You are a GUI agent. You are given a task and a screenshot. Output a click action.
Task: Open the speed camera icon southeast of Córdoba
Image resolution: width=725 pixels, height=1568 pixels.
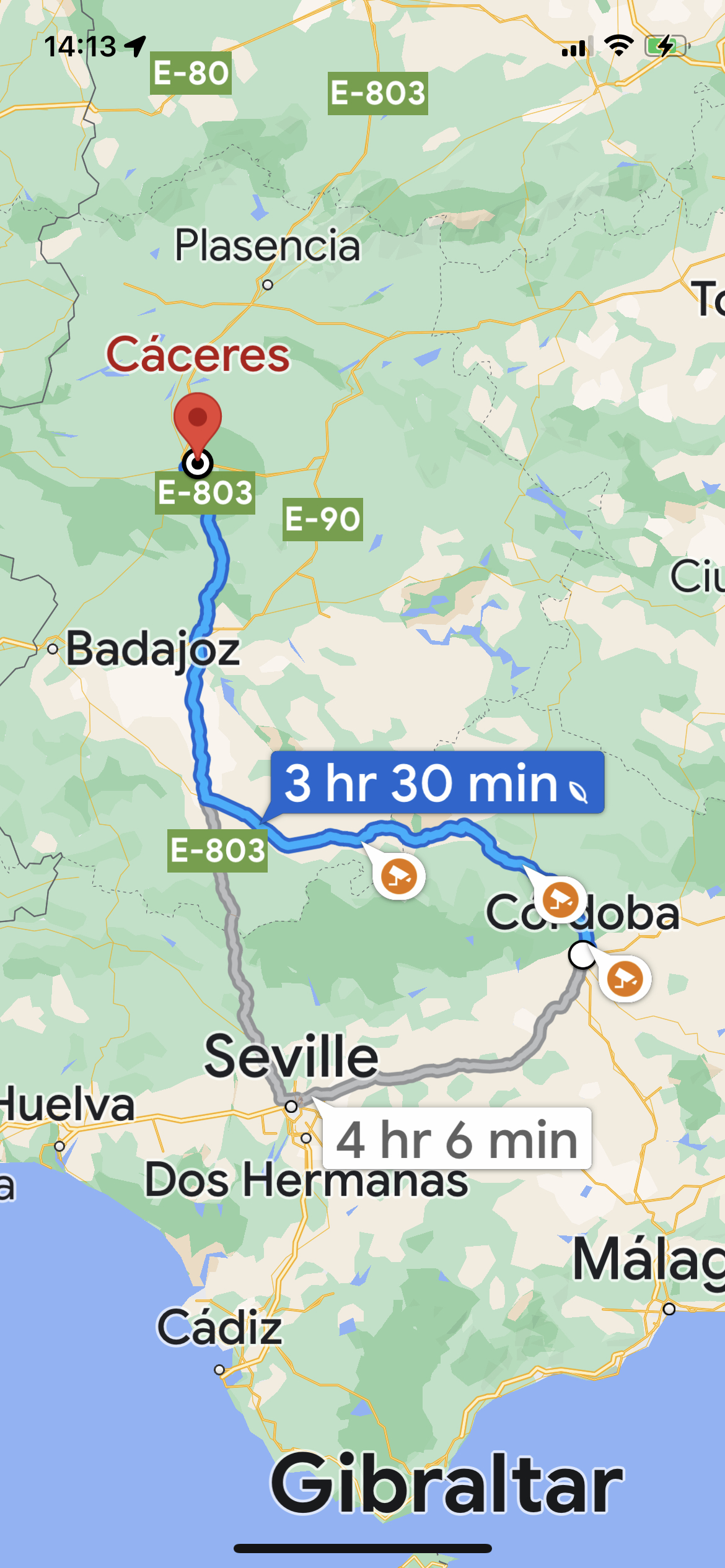[x=625, y=978]
